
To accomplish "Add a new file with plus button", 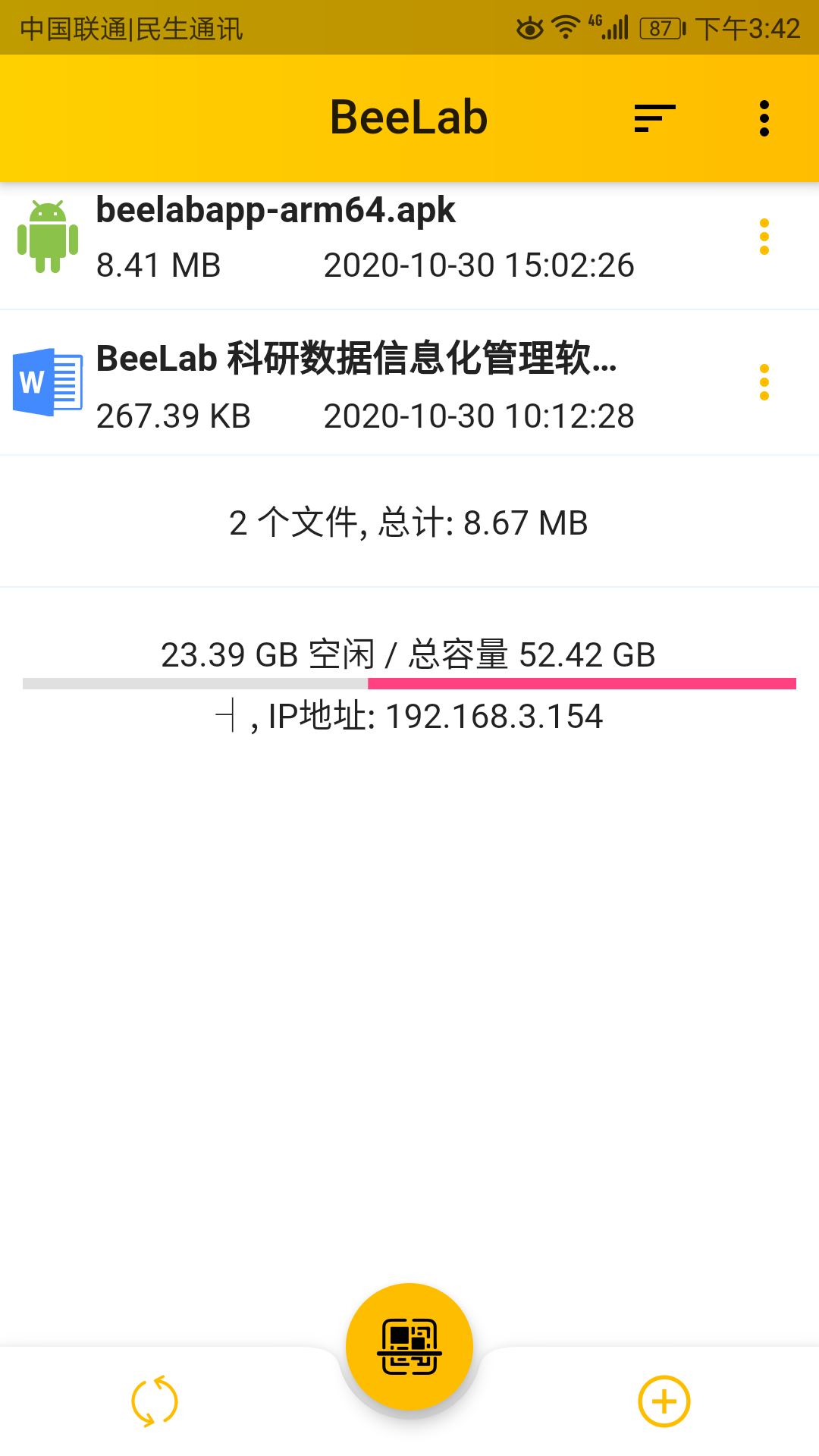I will click(x=664, y=1401).
